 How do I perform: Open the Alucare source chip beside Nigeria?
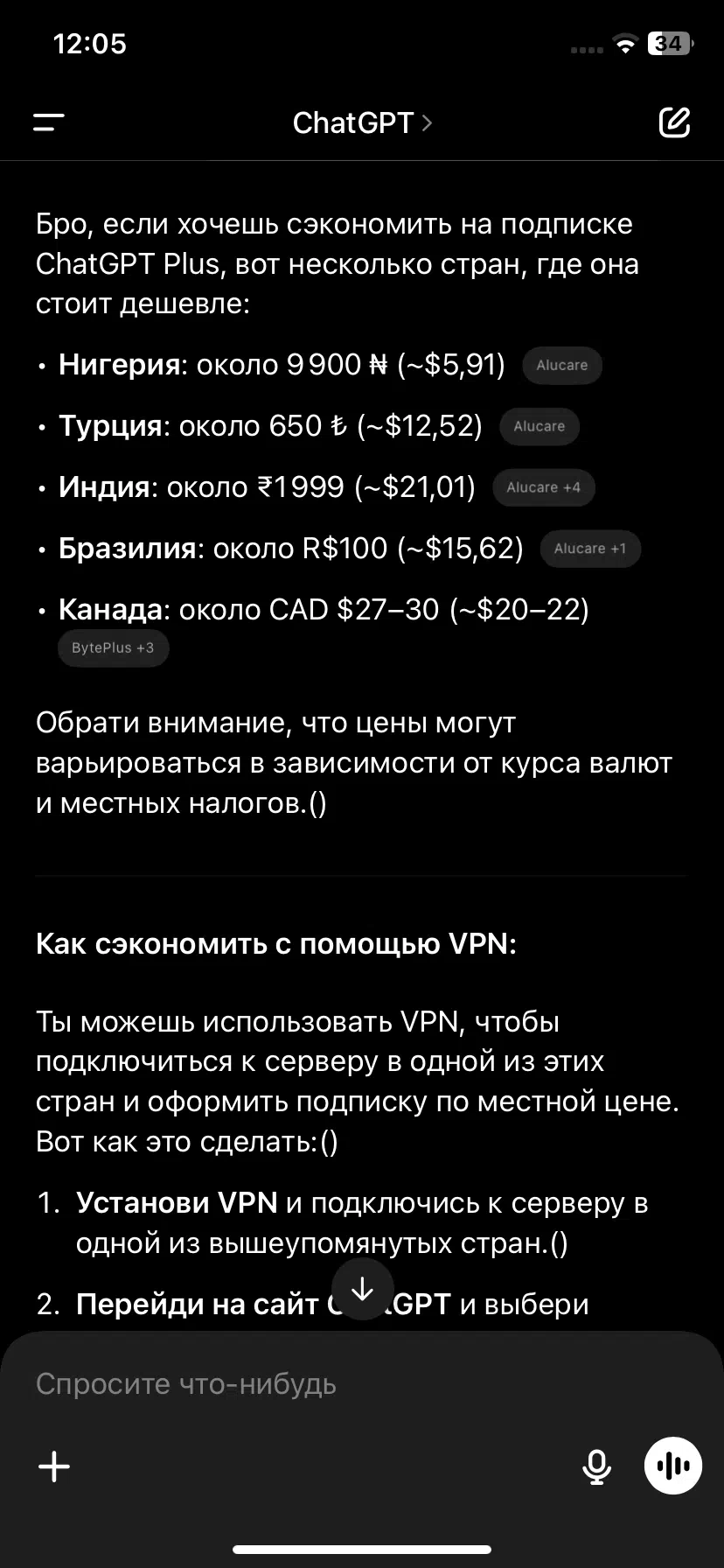[562, 365]
